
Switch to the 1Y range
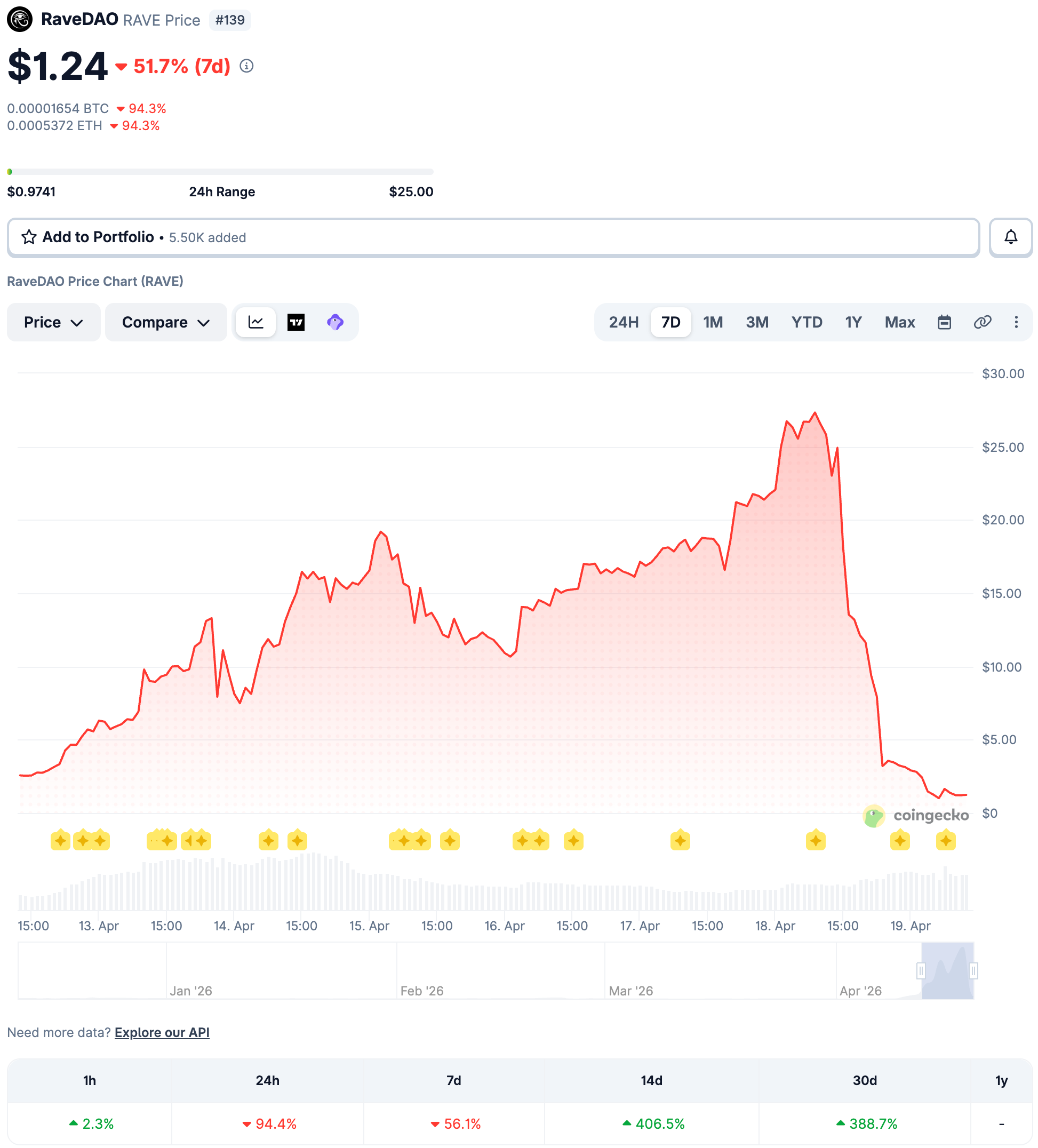(x=852, y=322)
